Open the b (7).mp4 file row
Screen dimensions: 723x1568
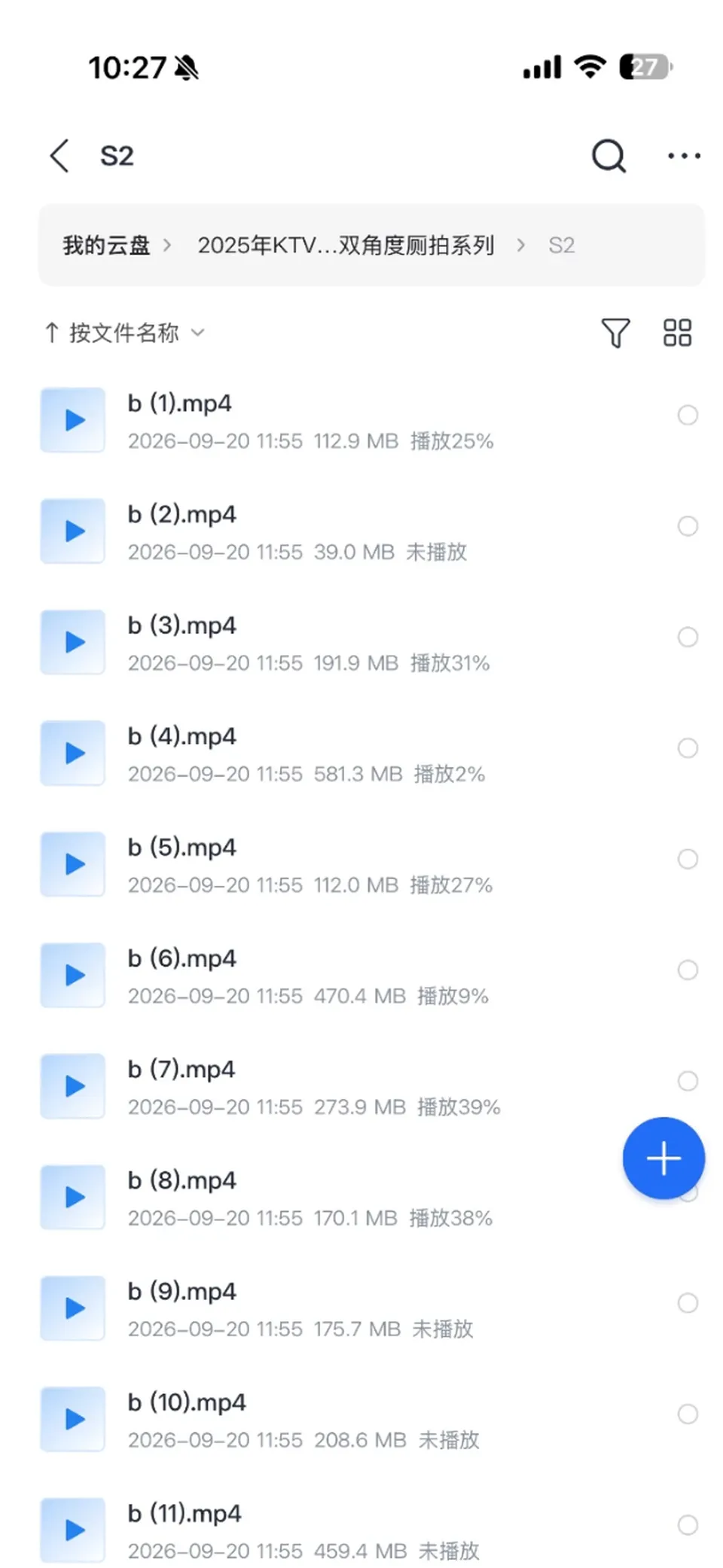pos(361,1087)
